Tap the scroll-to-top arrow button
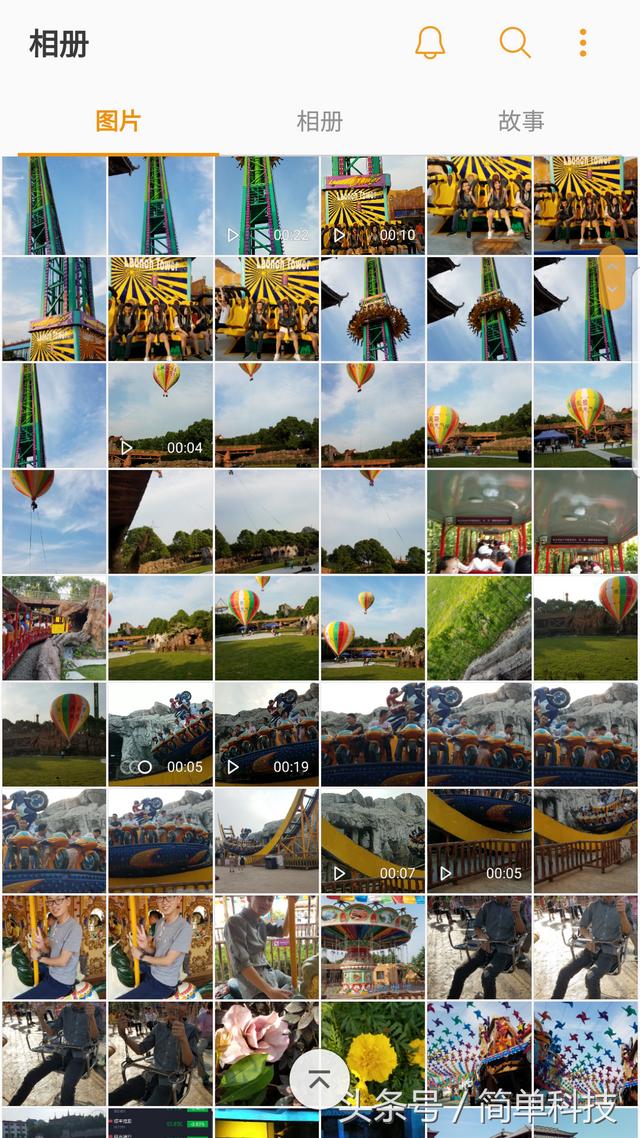 [x=320, y=1079]
